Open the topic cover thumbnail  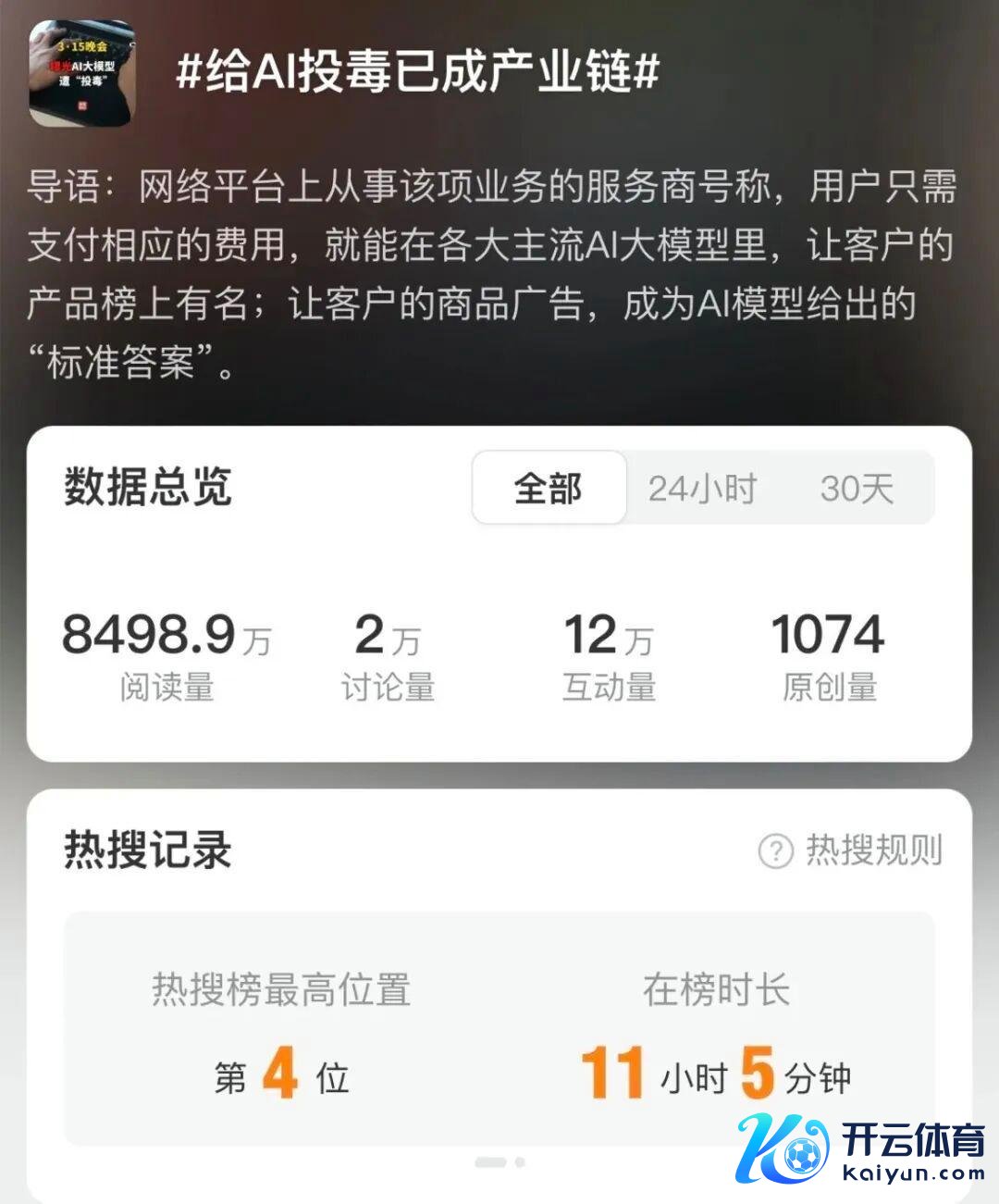click(82, 73)
